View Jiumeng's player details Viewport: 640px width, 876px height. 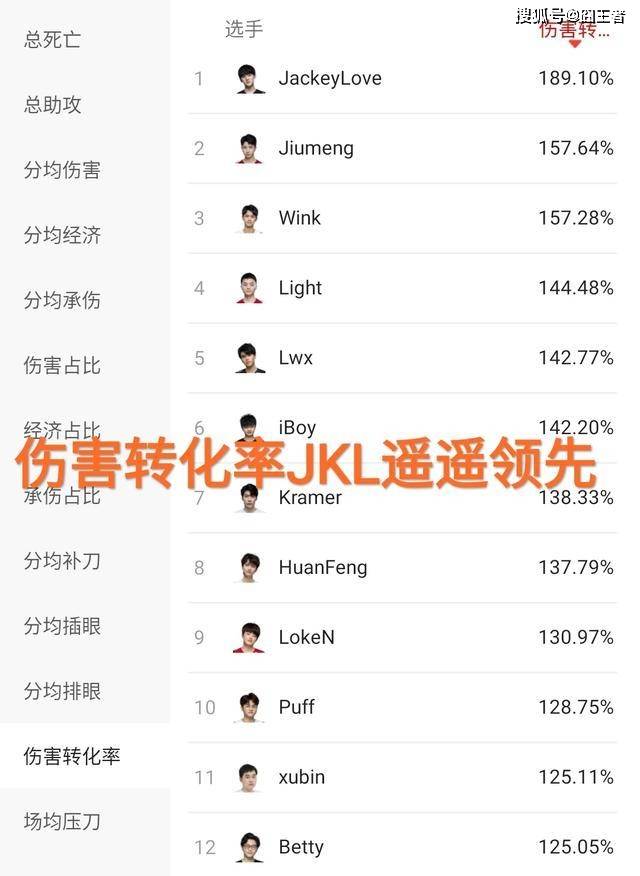(315, 148)
